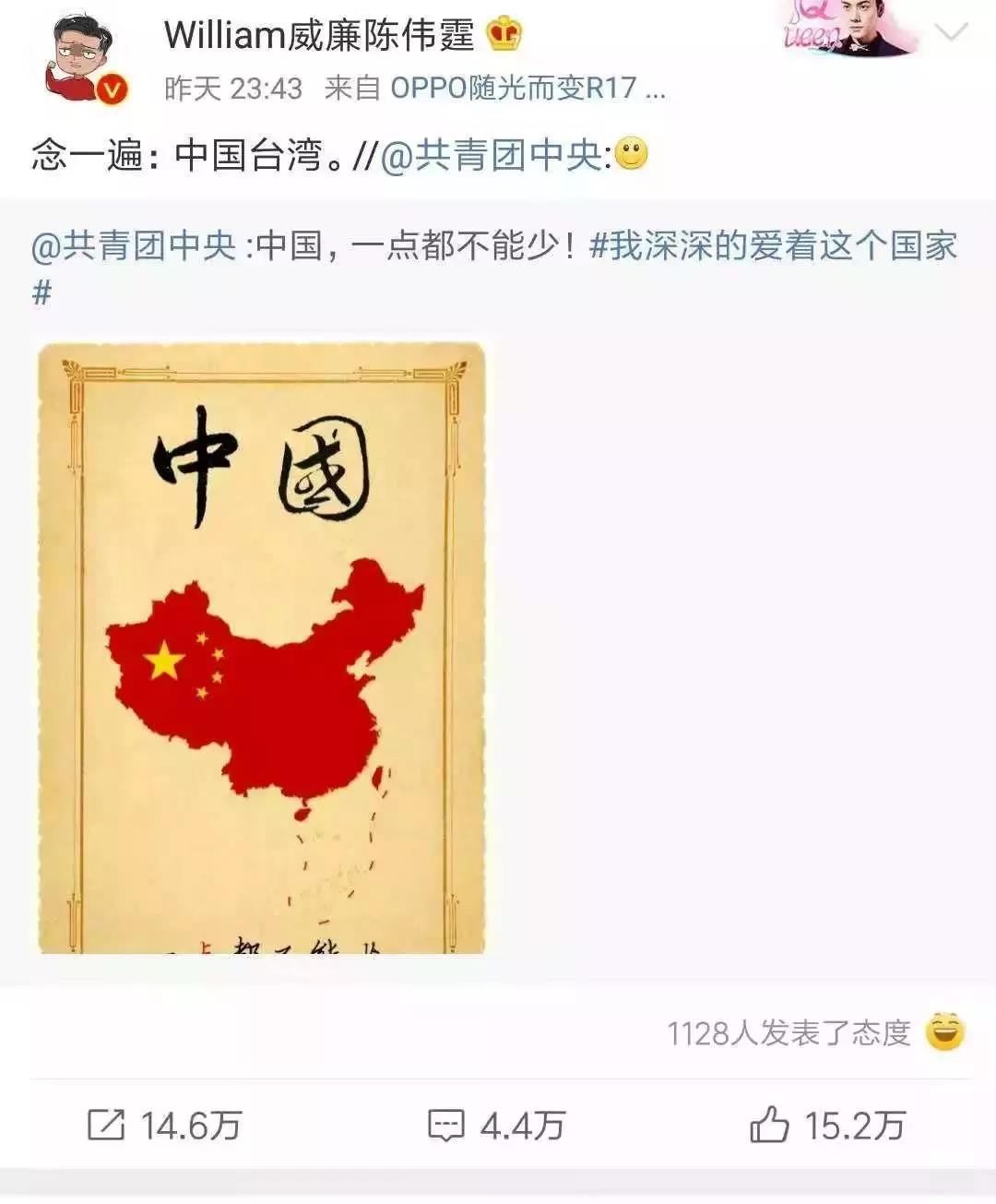Open the William威廉陈伟霆 username link
996x1204 pixels.
318,35
